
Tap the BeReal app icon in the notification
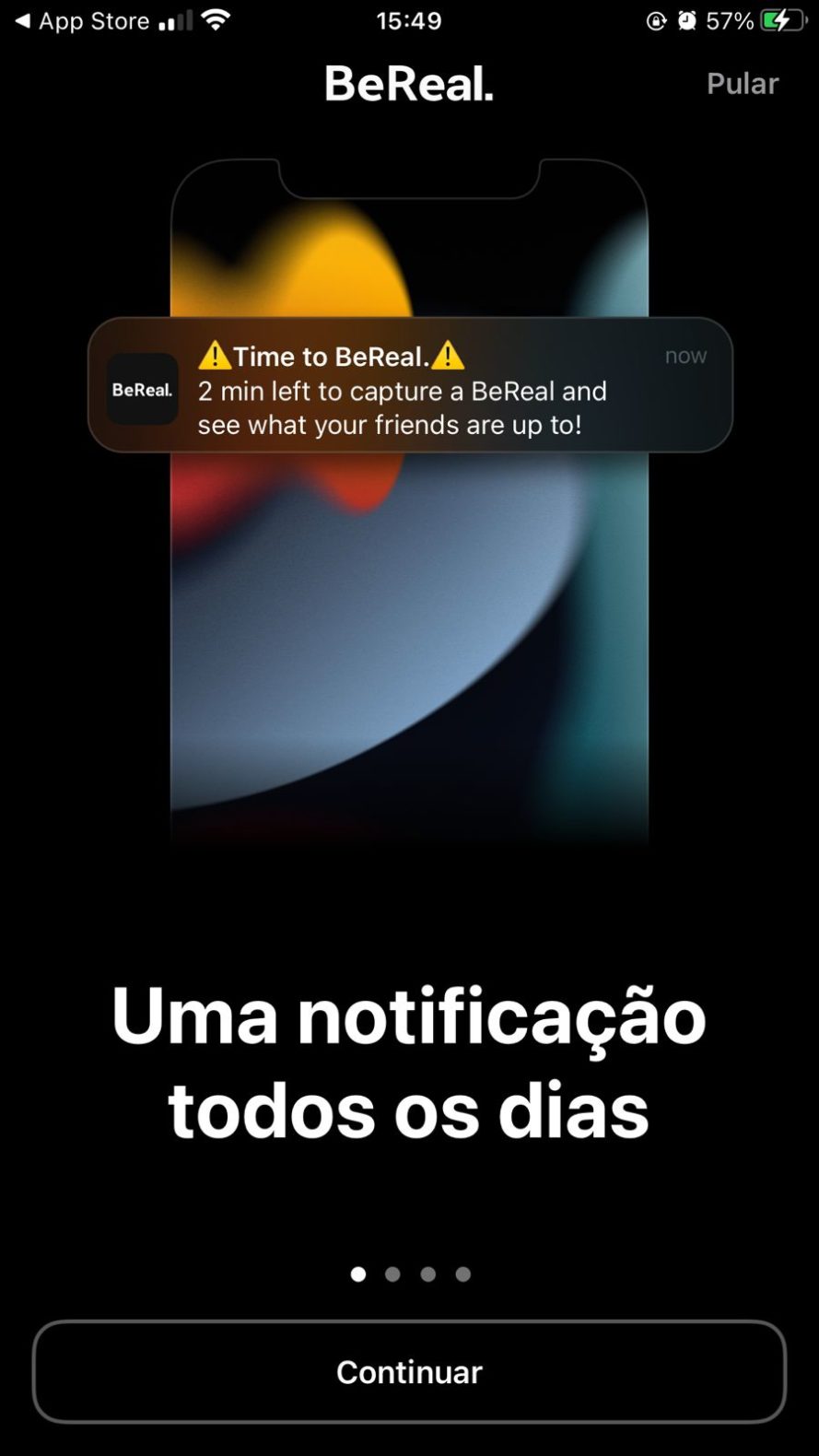click(142, 389)
